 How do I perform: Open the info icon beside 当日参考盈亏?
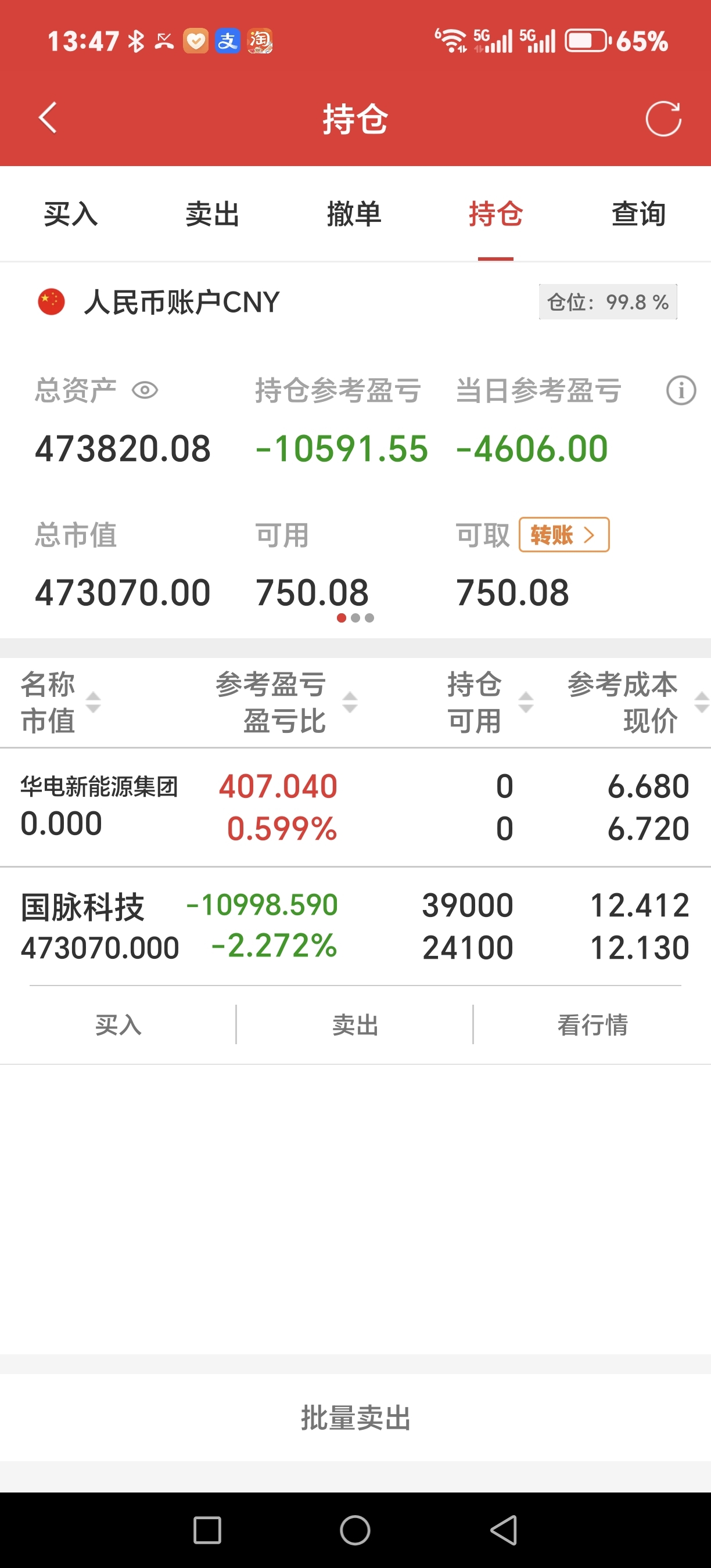[681, 390]
